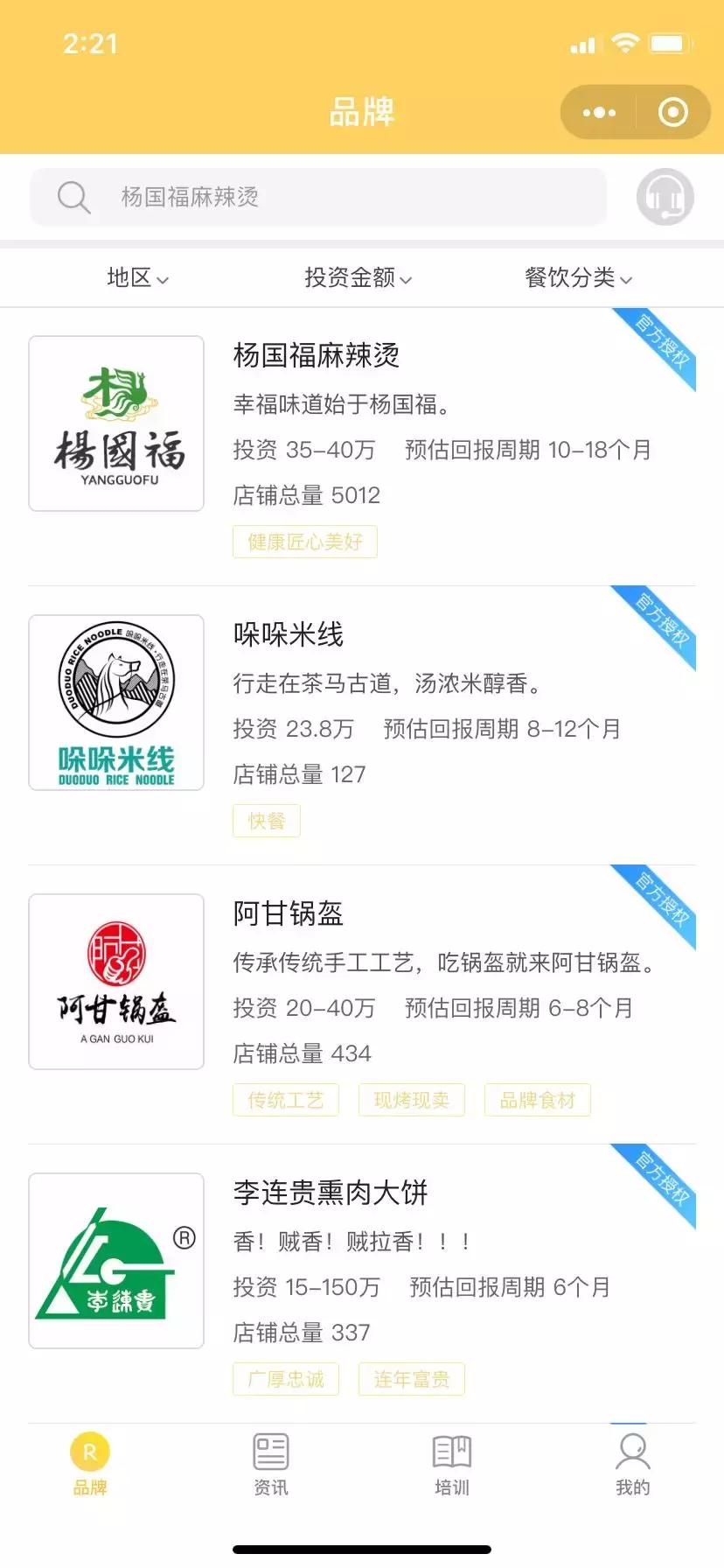
Task: Expand the 地区 region filter
Action: 136,278
